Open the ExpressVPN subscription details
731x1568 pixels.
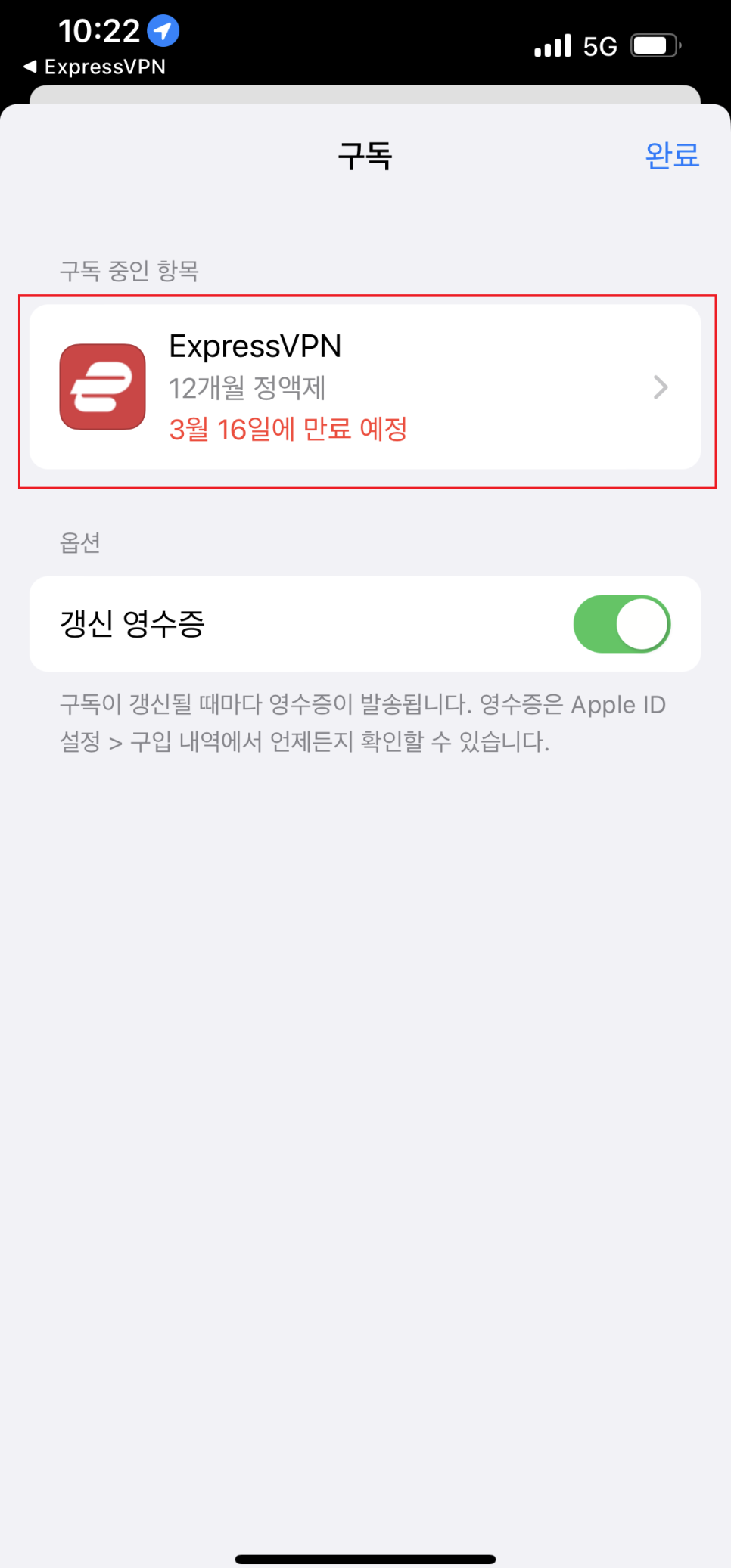(x=365, y=387)
